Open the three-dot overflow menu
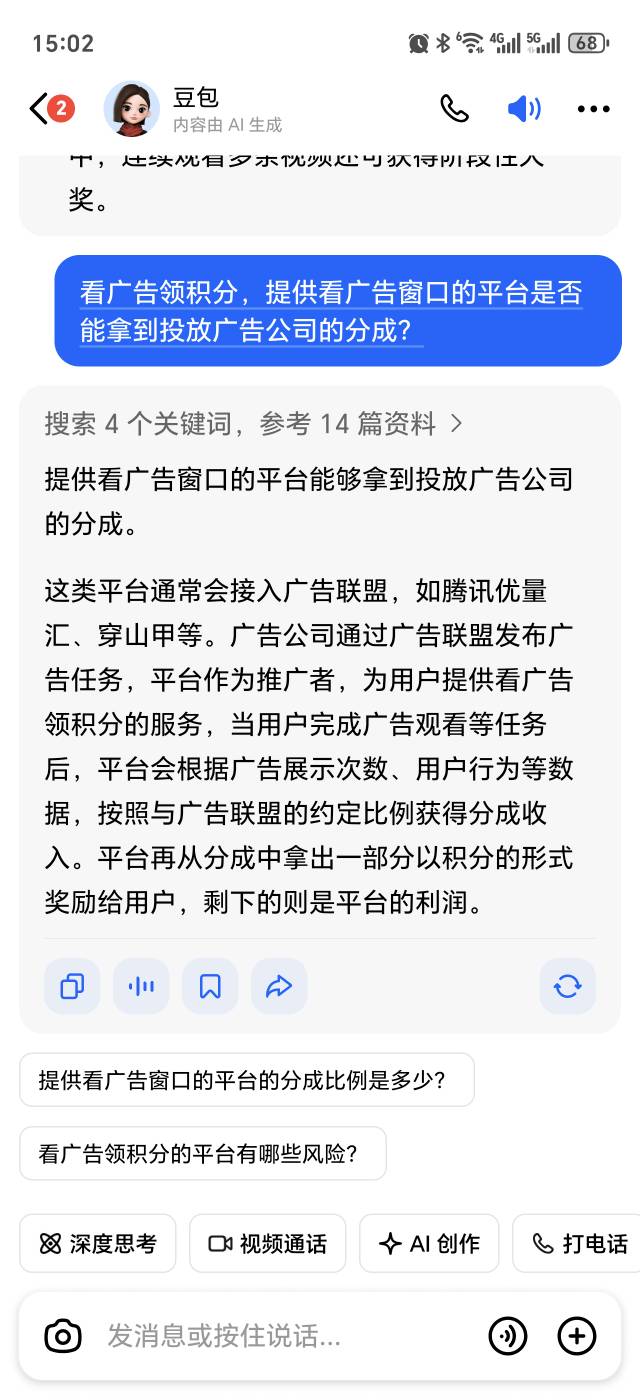Screen dimensions: 640x1400 coord(593,109)
